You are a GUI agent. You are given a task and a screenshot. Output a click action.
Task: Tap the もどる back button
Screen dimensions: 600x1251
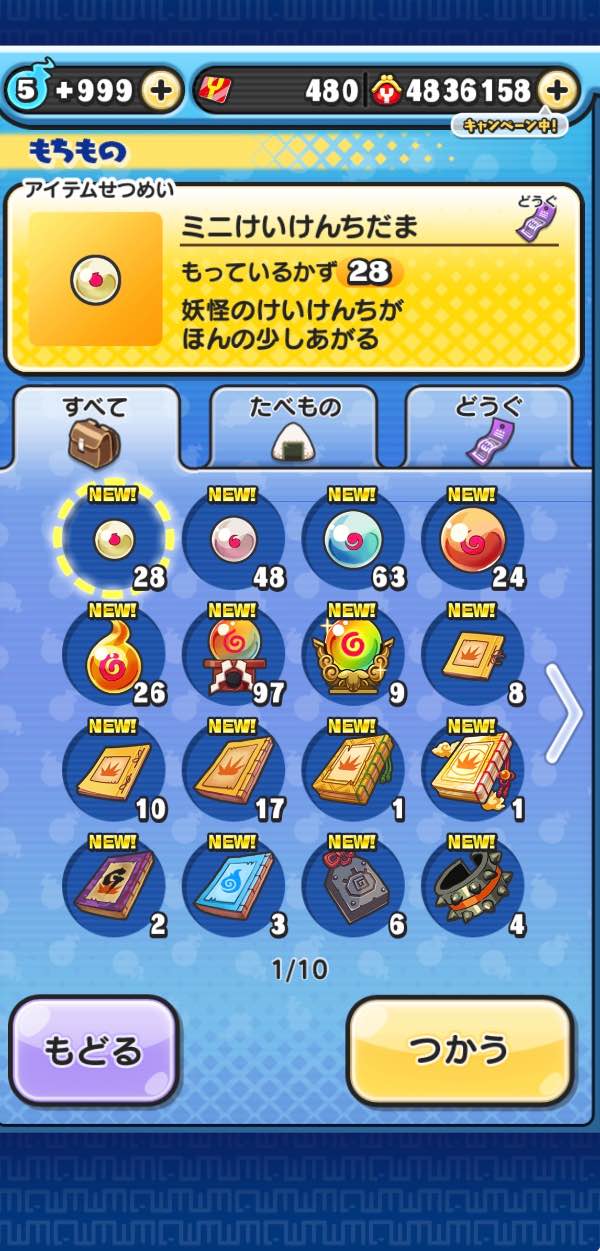click(x=94, y=1051)
